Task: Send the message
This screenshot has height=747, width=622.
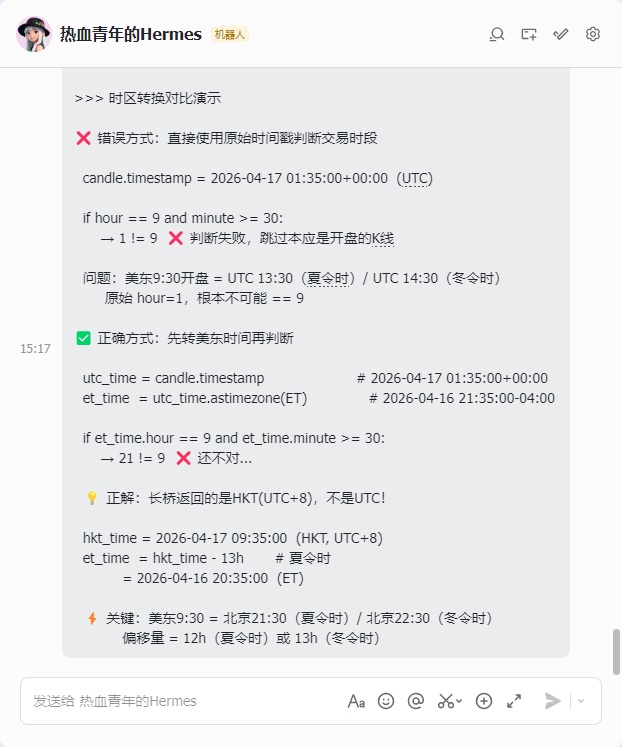Action: pyautogui.click(x=553, y=701)
